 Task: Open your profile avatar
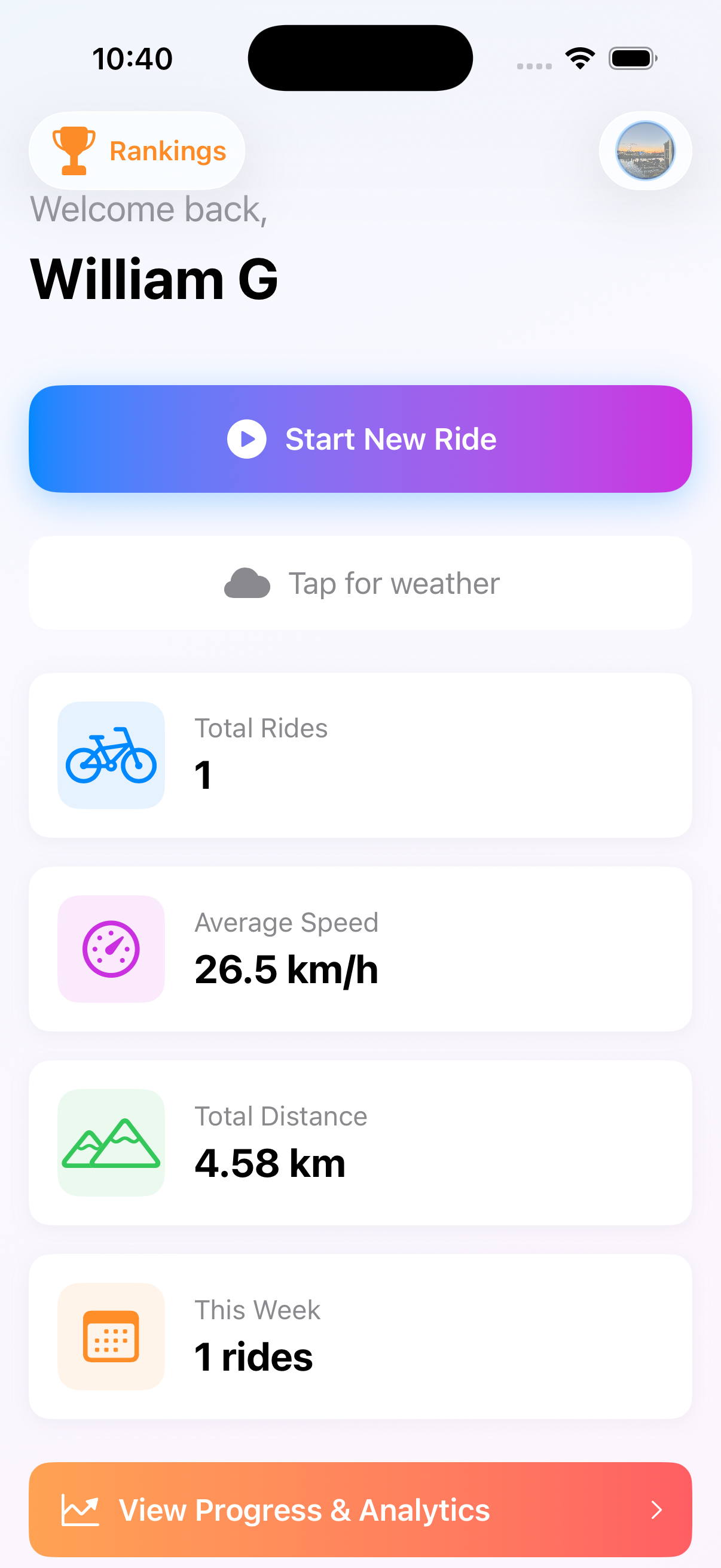(644, 151)
